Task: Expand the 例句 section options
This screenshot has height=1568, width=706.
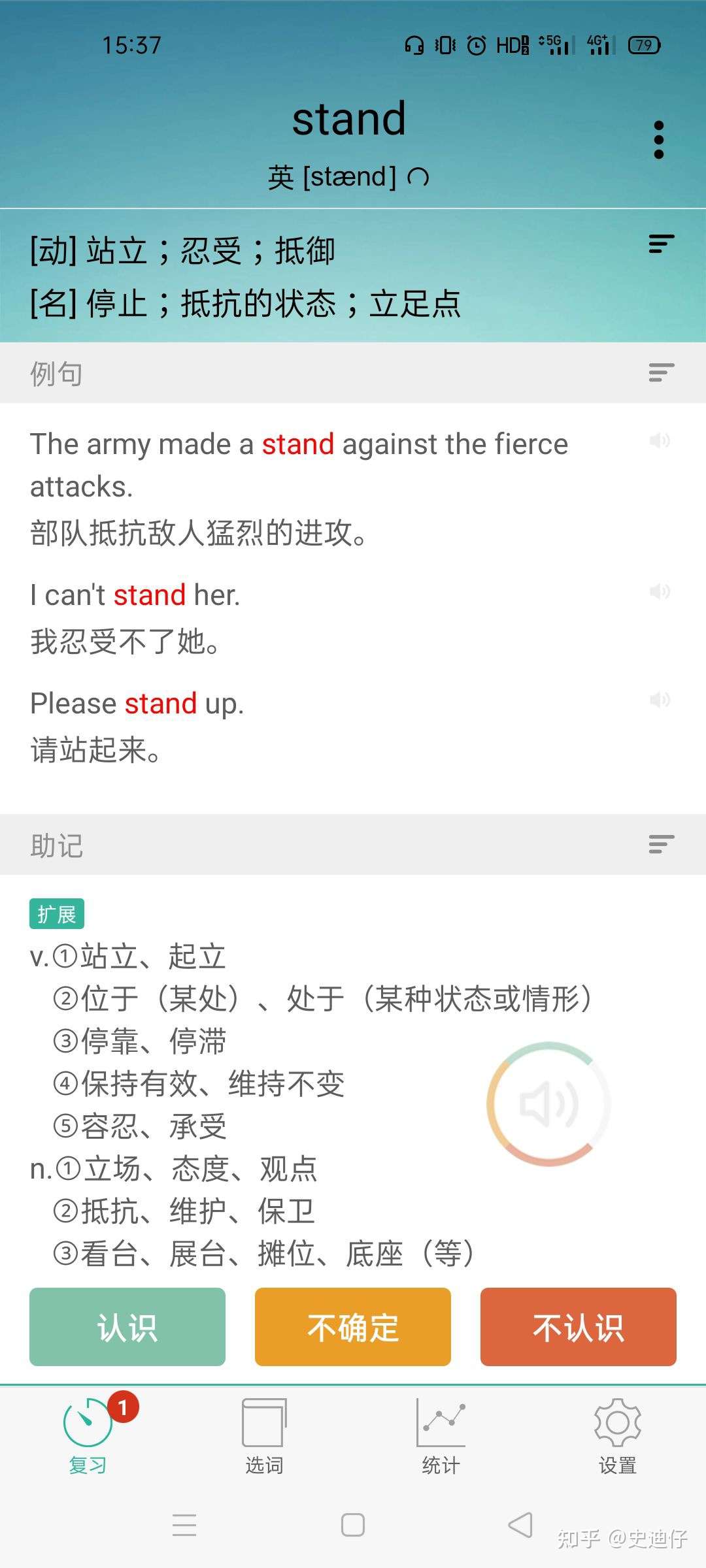Action: pos(661,373)
